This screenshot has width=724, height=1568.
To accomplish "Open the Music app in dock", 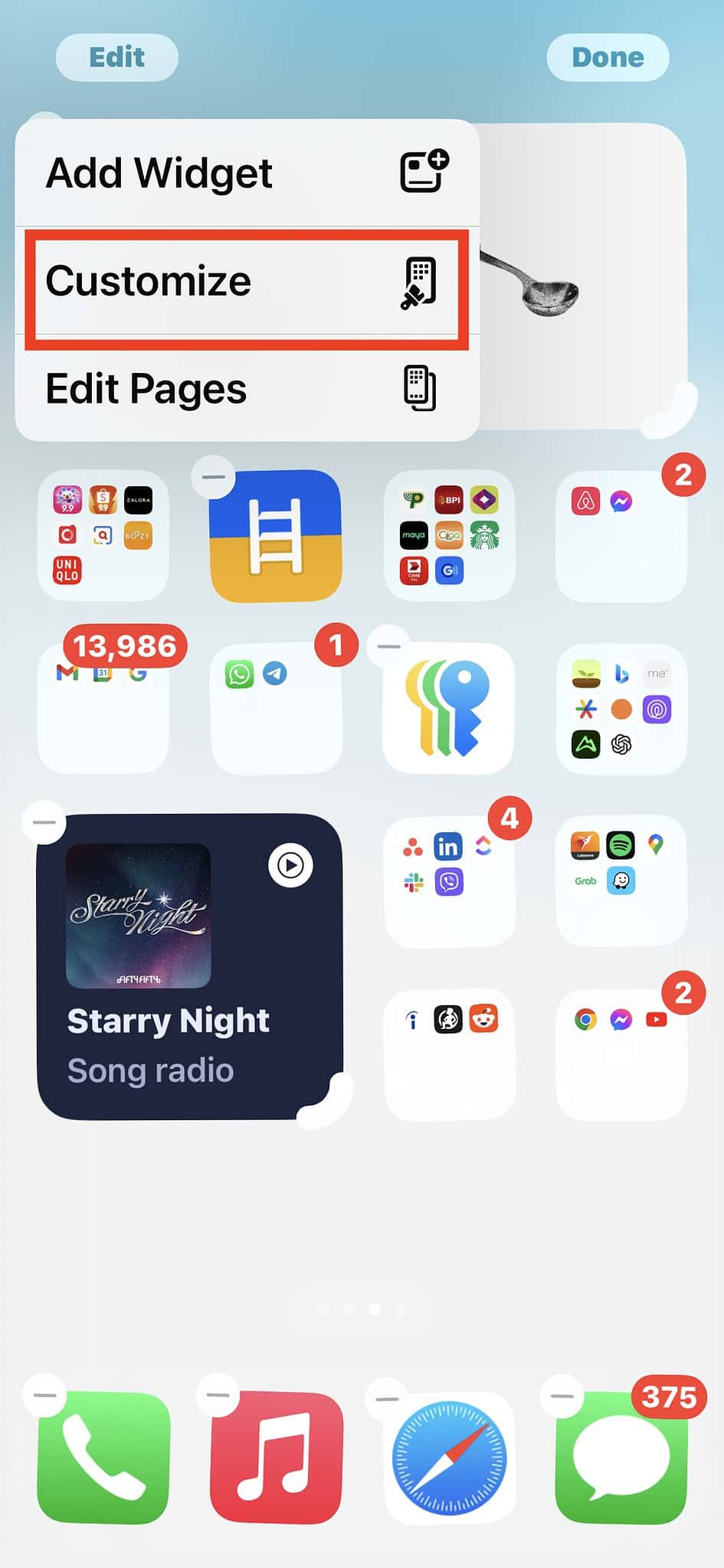I will click(x=275, y=1457).
